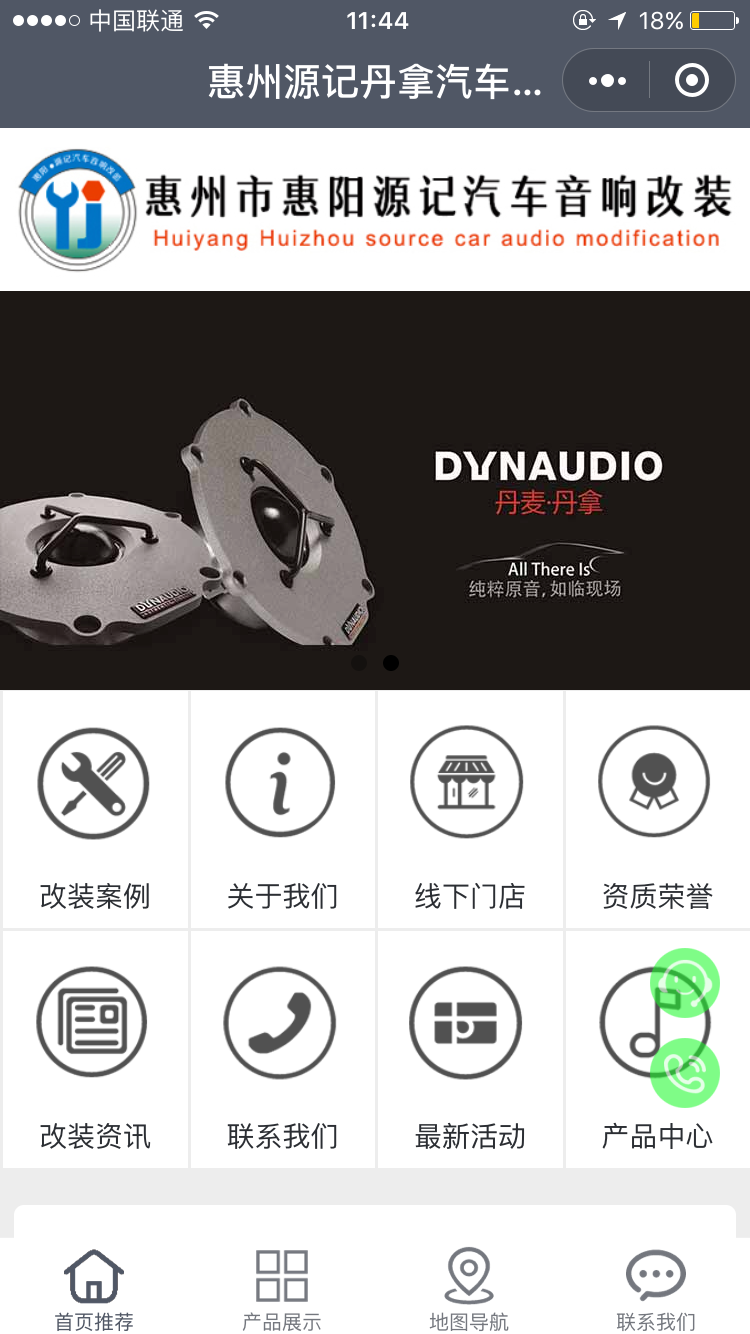
Task: Switch to the 地图导航 tab
Action: pos(469,1288)
